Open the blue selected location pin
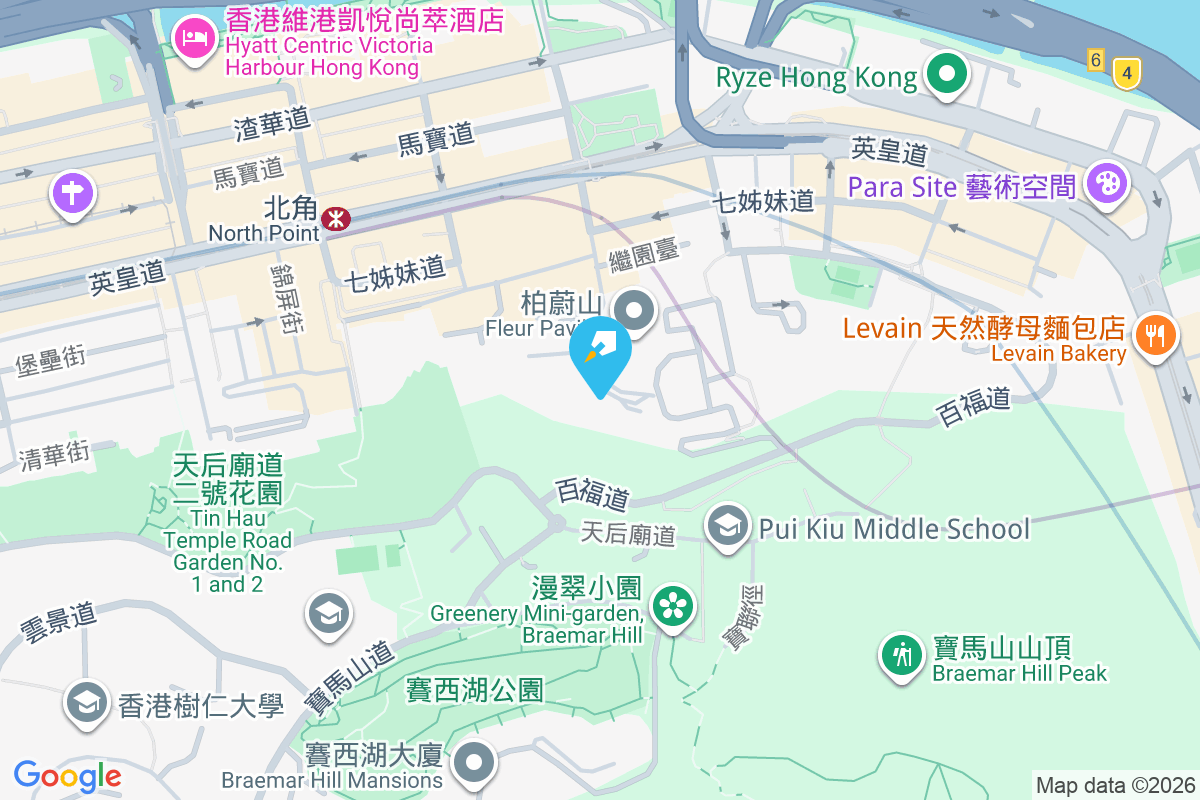Screen dimensions: 1200x800 coord(600,350)
